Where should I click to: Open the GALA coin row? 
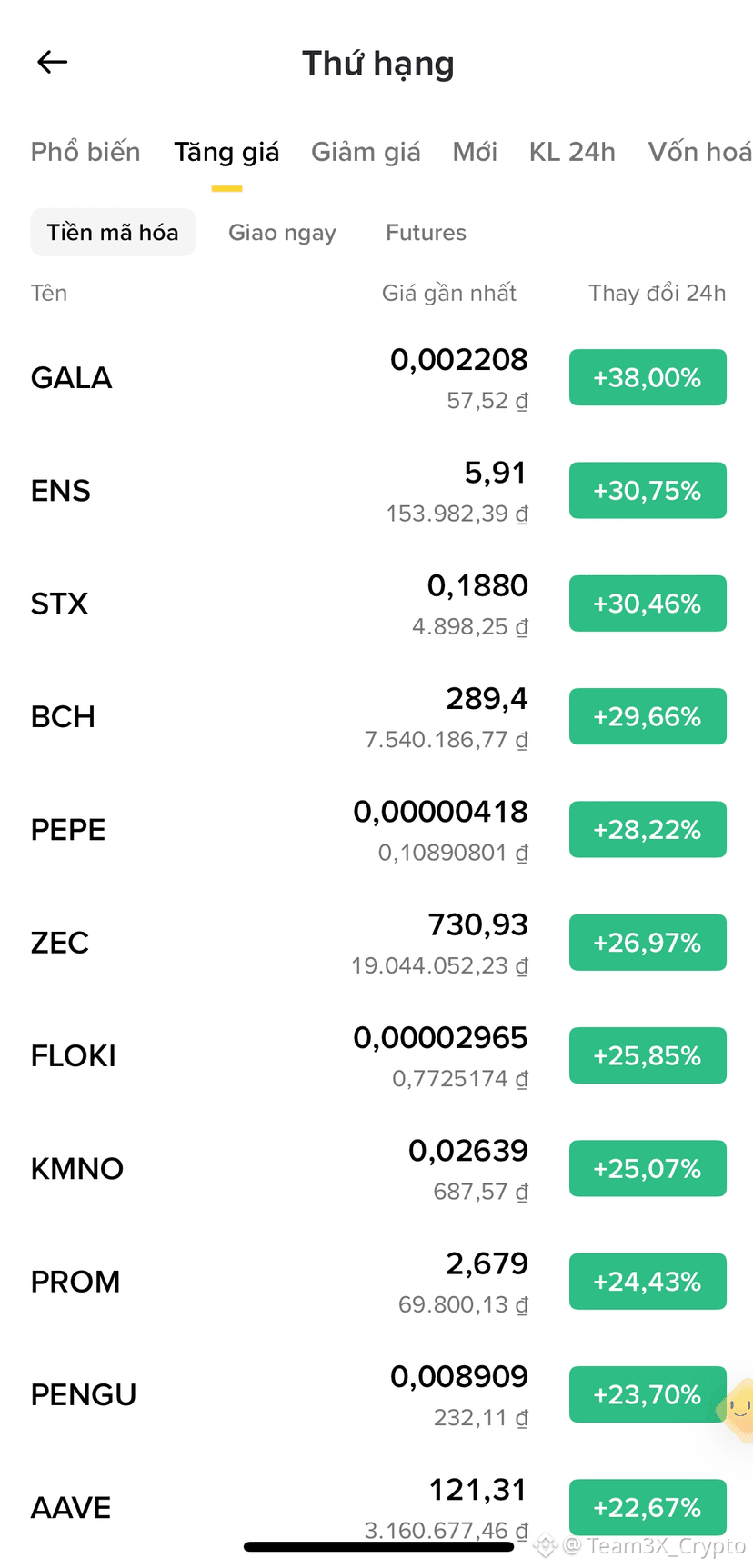pyautogui.click(x=376, y=377)
